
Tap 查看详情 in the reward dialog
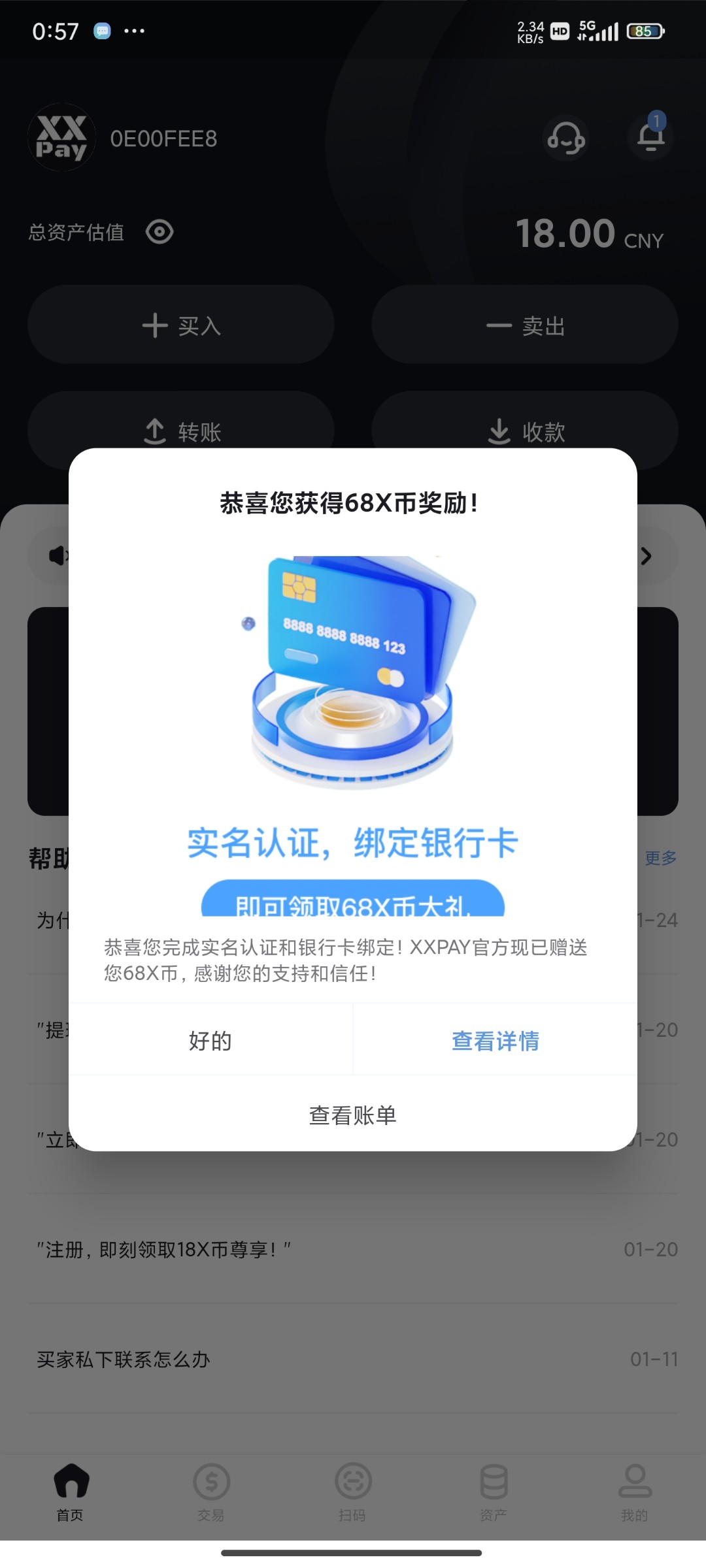(x=495, y=1040)
